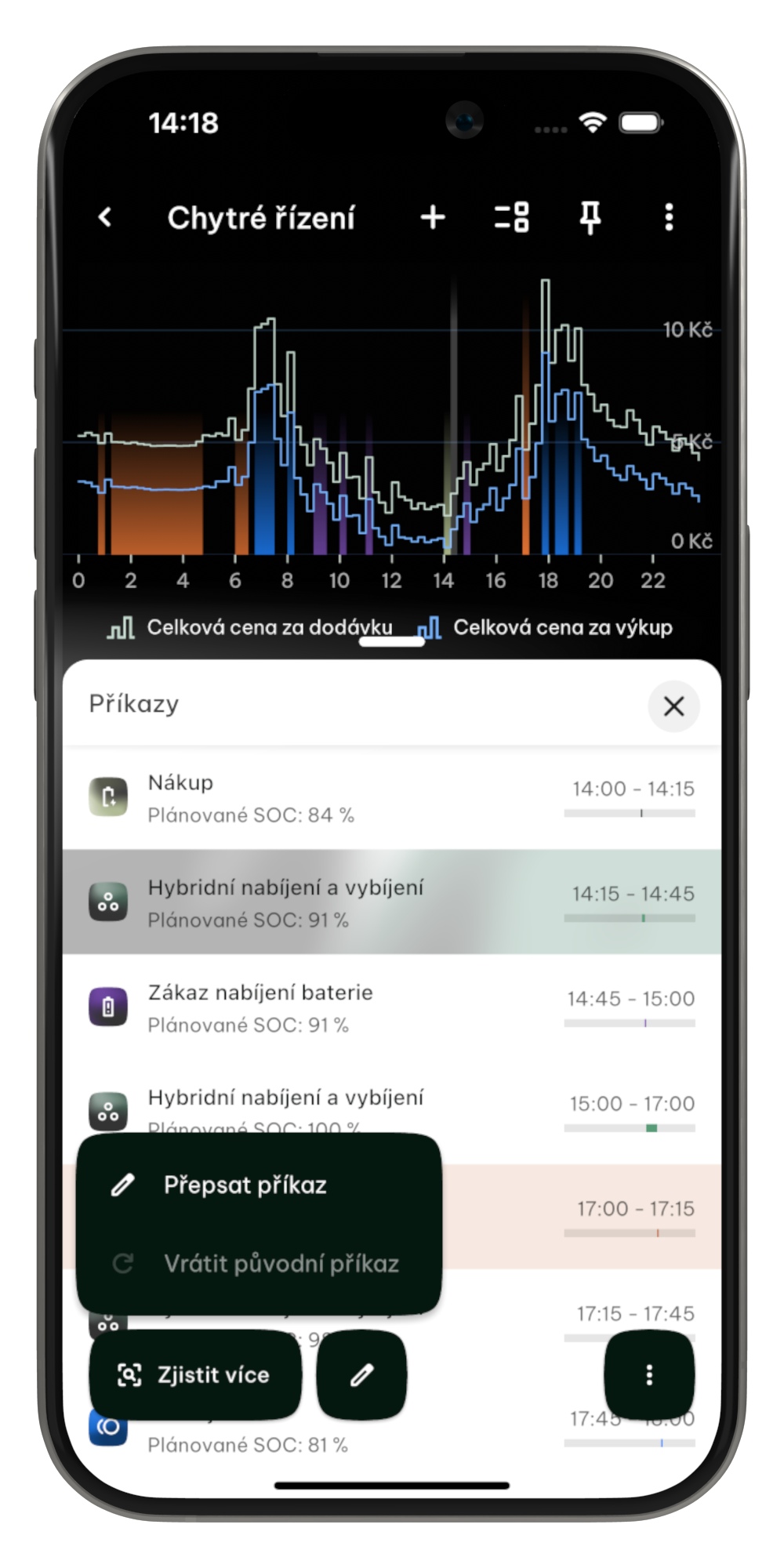Go back from Chytré řízení
The height and width of the screenshot is (1568, 784).
pyautogui.click(x=105, y=217)
